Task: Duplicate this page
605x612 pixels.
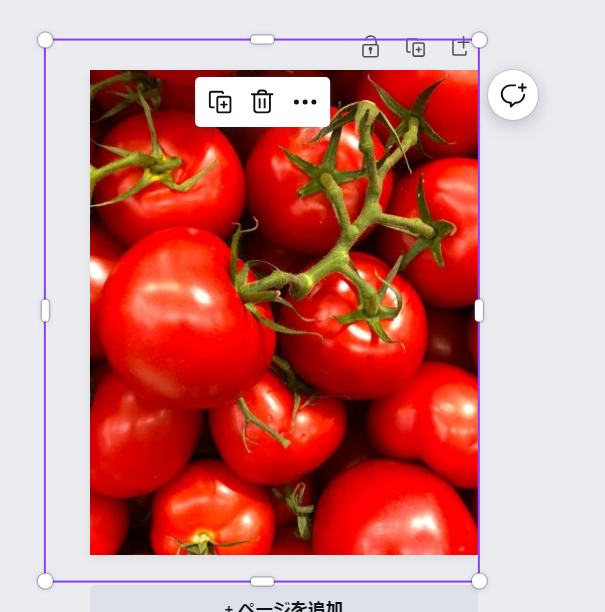Action: 415,47
